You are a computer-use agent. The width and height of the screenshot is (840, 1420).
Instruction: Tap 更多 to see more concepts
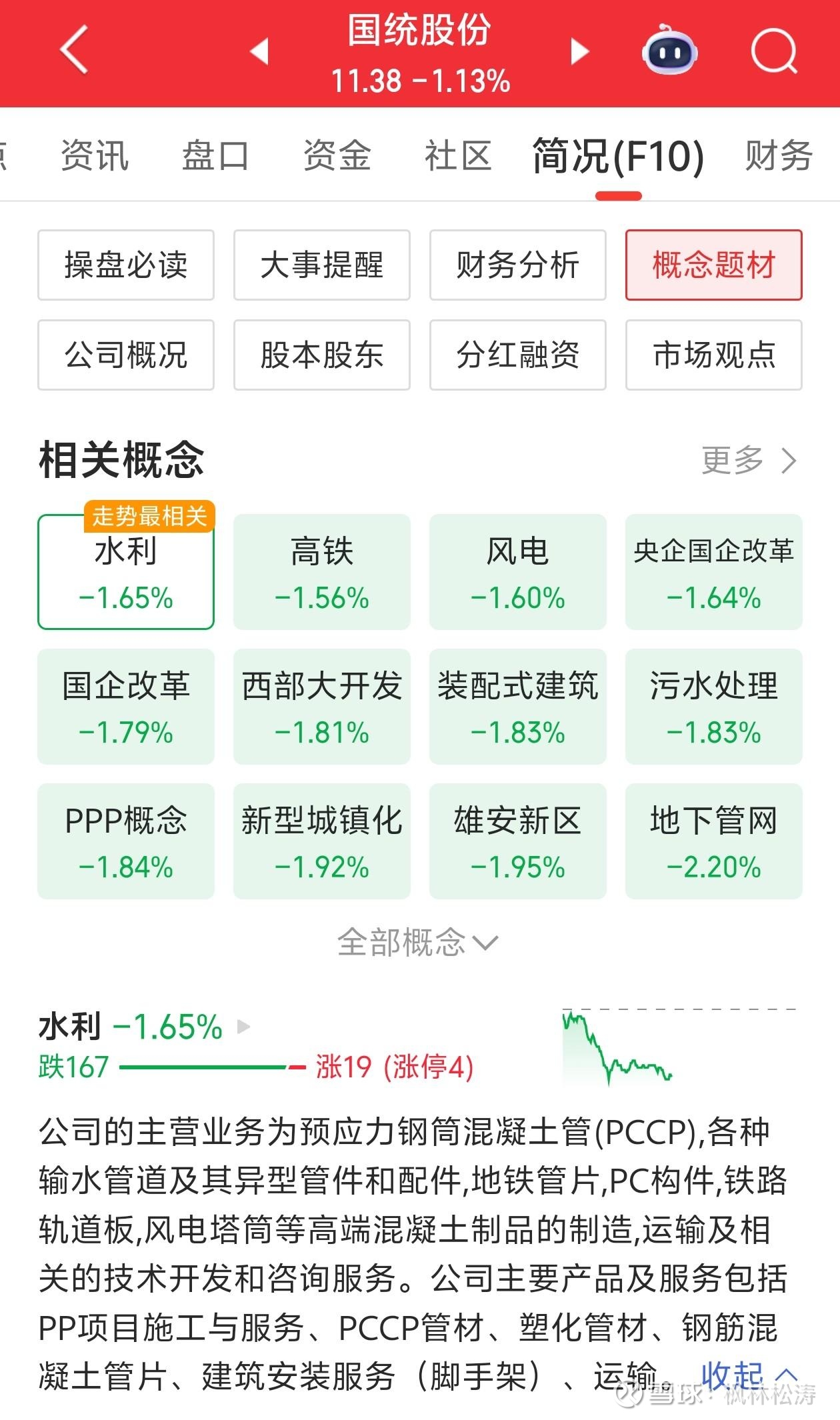tap(749, 460)
